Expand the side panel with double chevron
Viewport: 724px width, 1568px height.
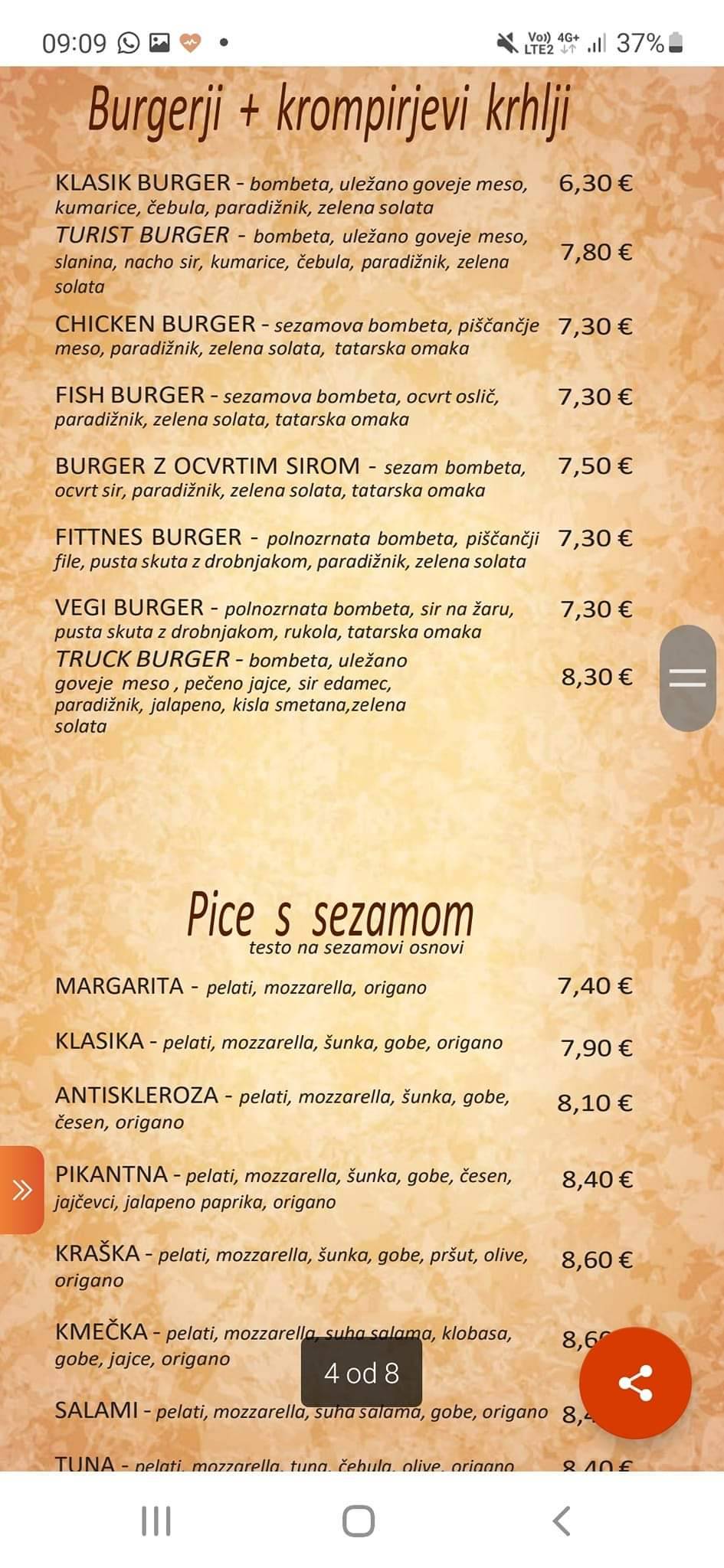[23, 1191]
